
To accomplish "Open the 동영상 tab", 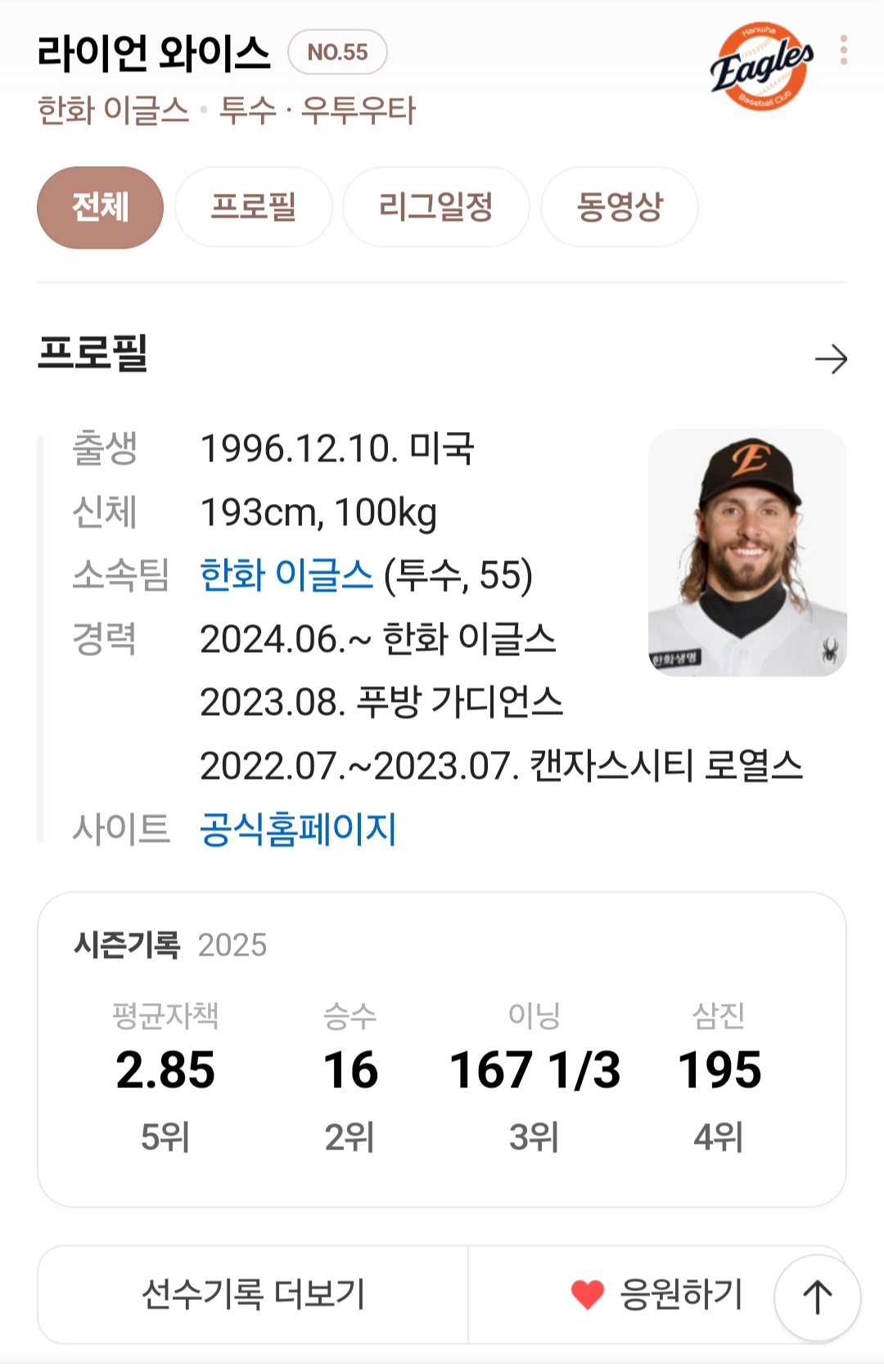I will 619,207.
